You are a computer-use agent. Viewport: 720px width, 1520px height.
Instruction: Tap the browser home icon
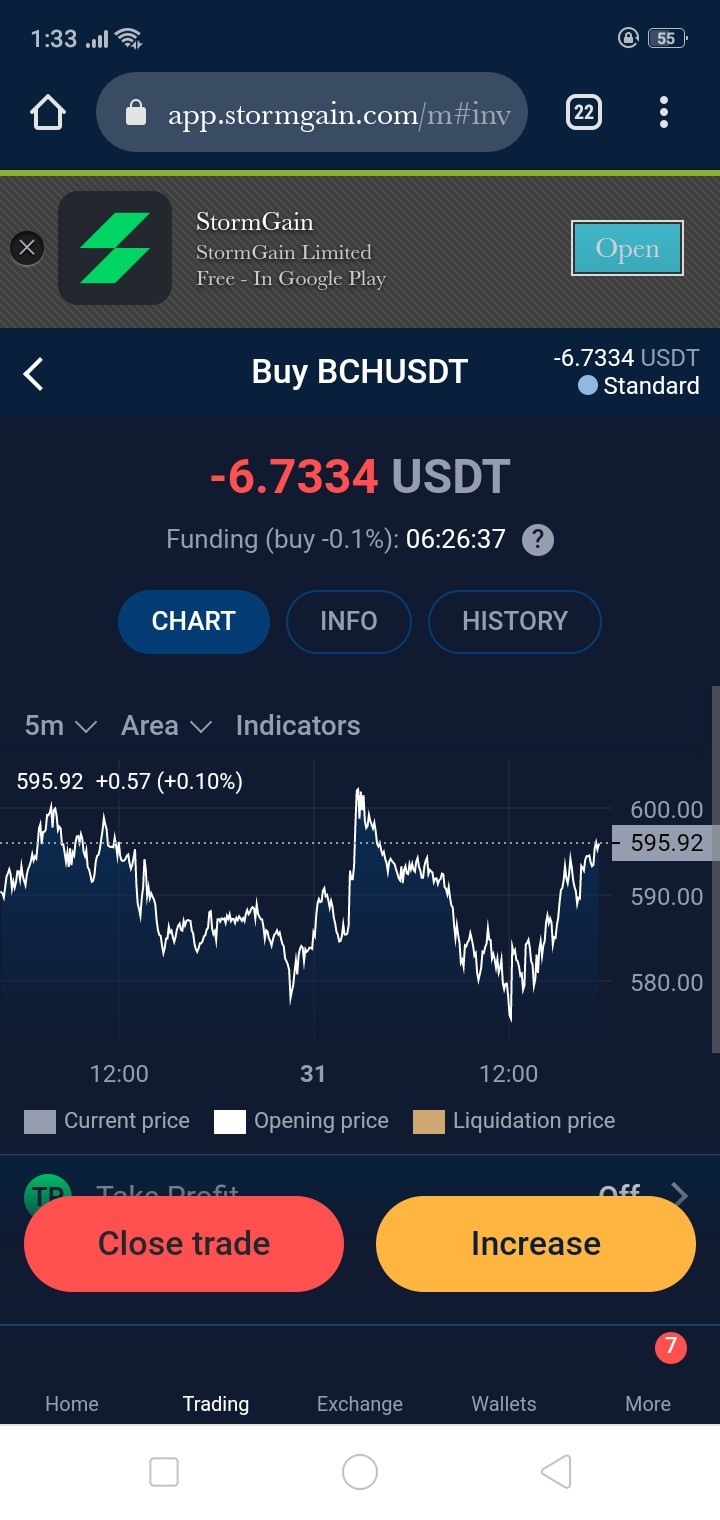(48, 113)
